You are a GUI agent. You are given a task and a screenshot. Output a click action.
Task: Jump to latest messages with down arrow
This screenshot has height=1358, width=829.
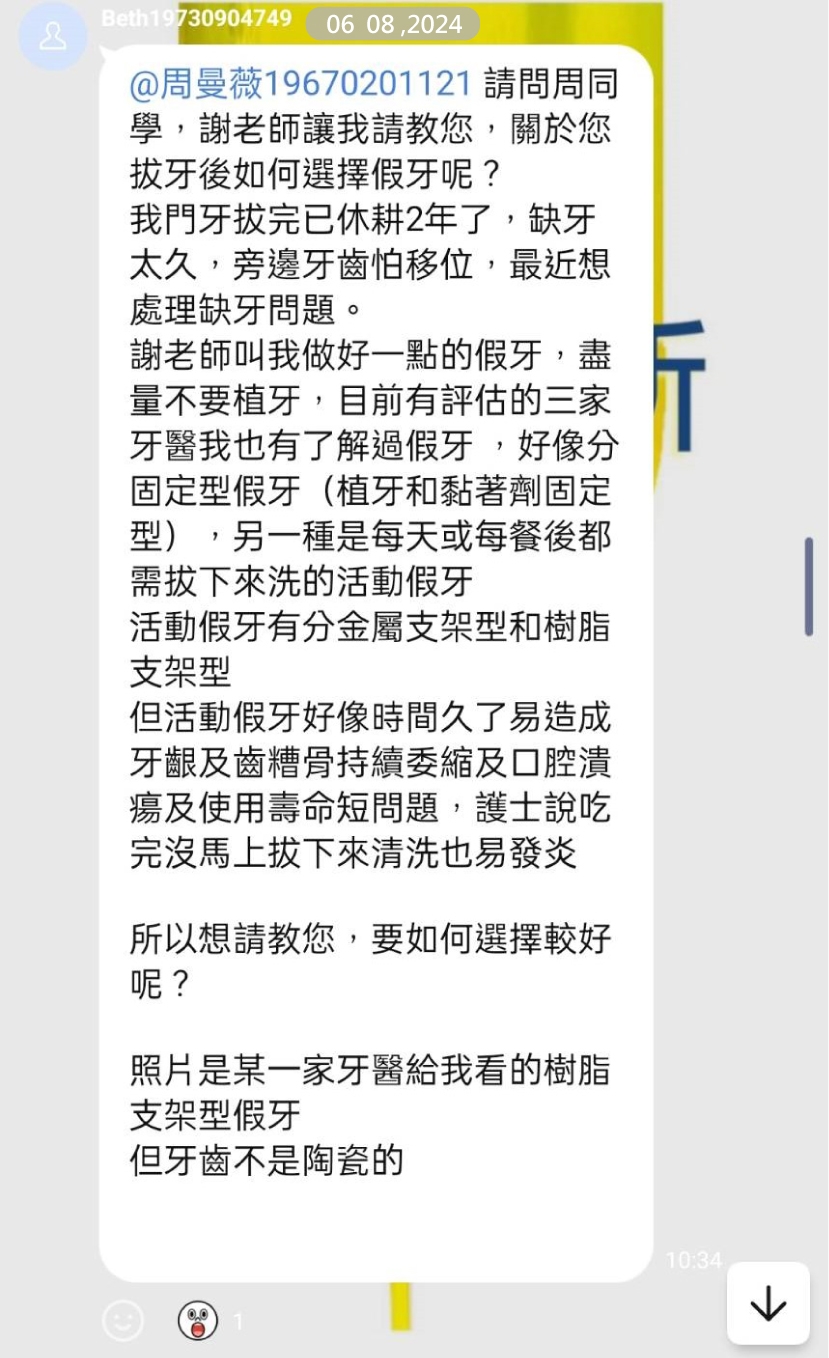coord(768,1303)
